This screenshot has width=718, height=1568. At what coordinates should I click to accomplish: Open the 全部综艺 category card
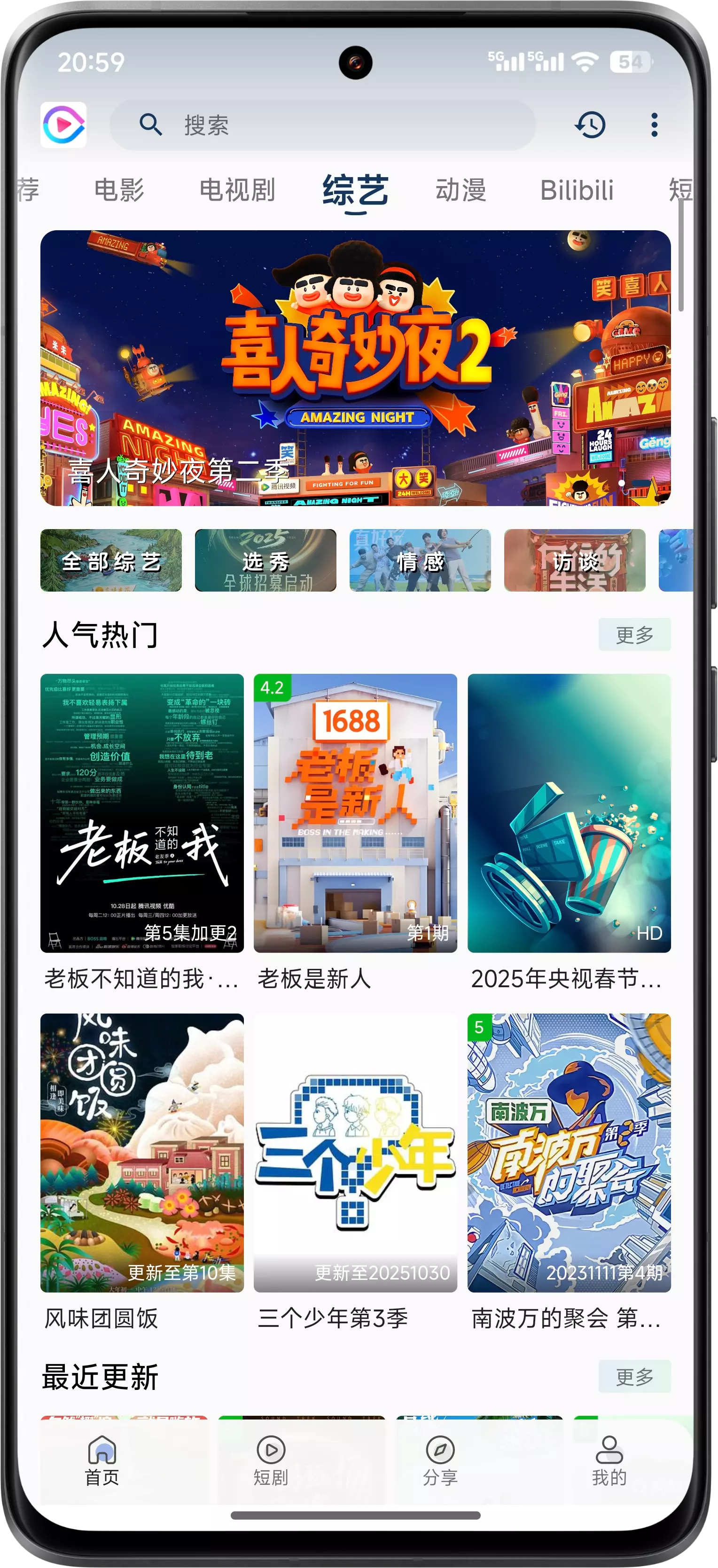pyautogui.click(x=111, y=561)
